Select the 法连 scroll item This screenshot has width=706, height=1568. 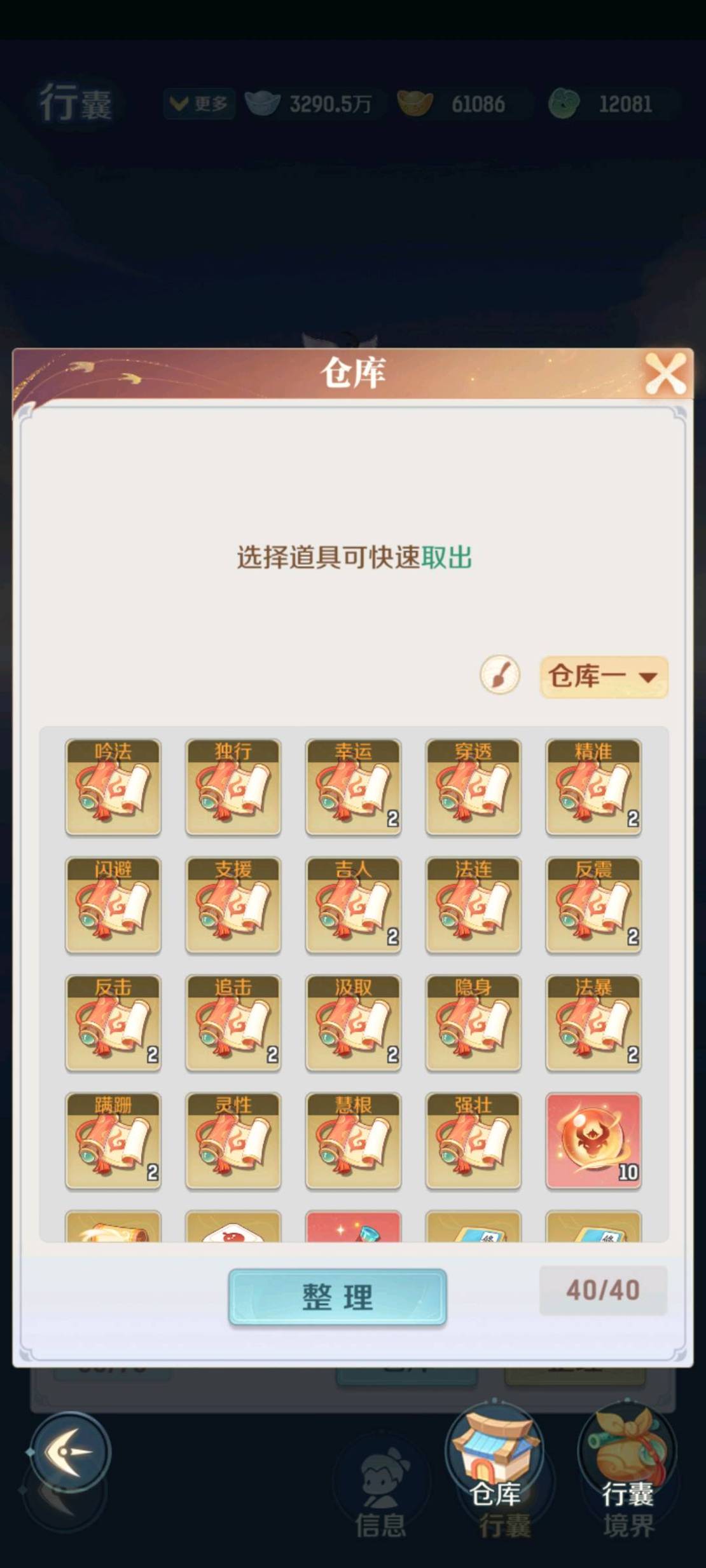[473, 905]
